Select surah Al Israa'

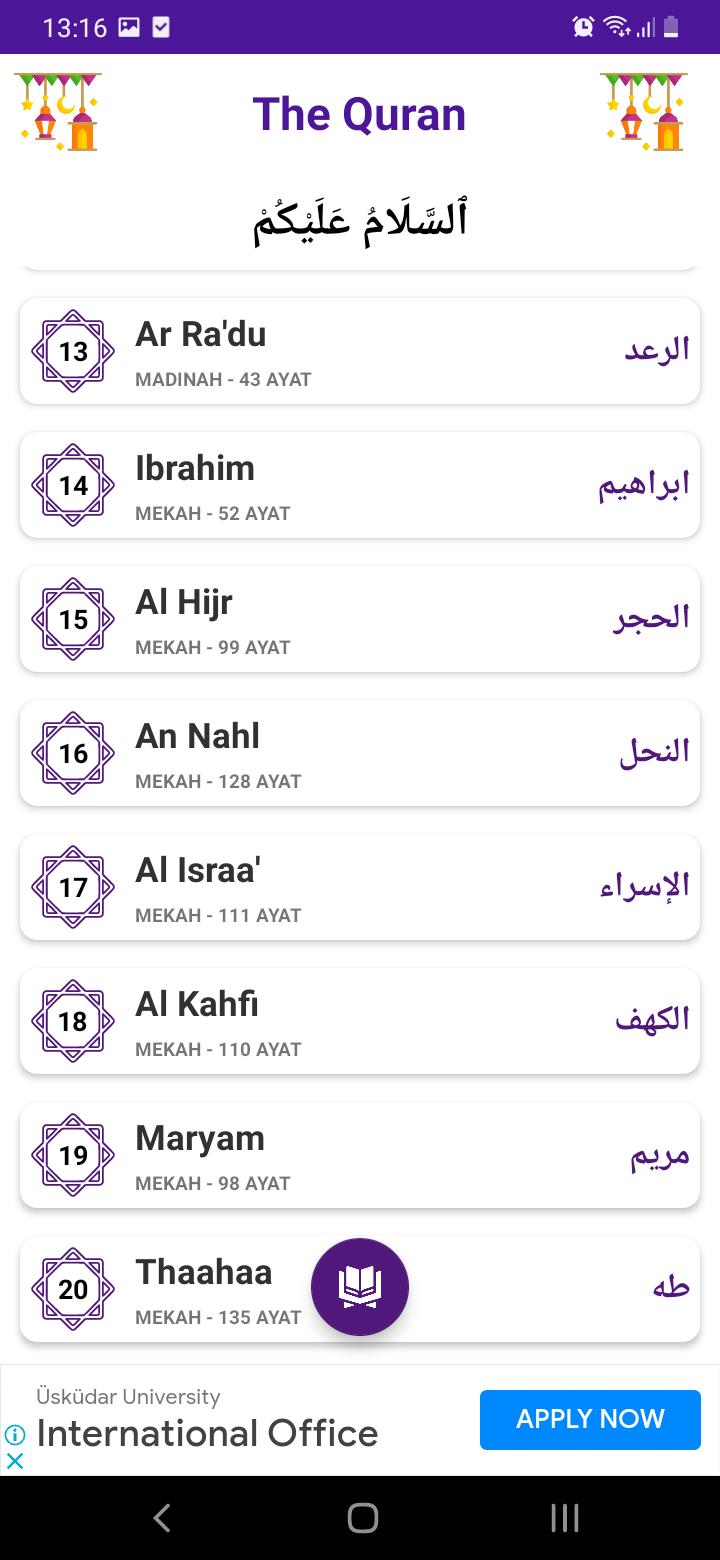[x=360, y=887]
